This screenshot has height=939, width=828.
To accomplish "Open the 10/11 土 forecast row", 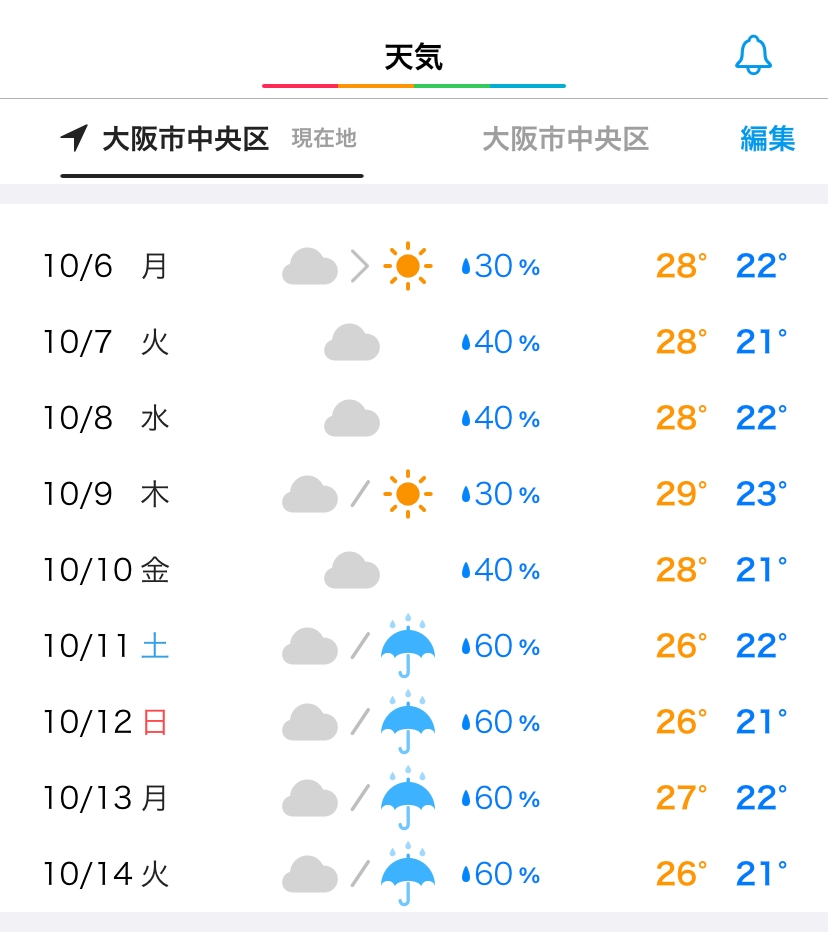I will pyautogui.click(x=414, y=646).
